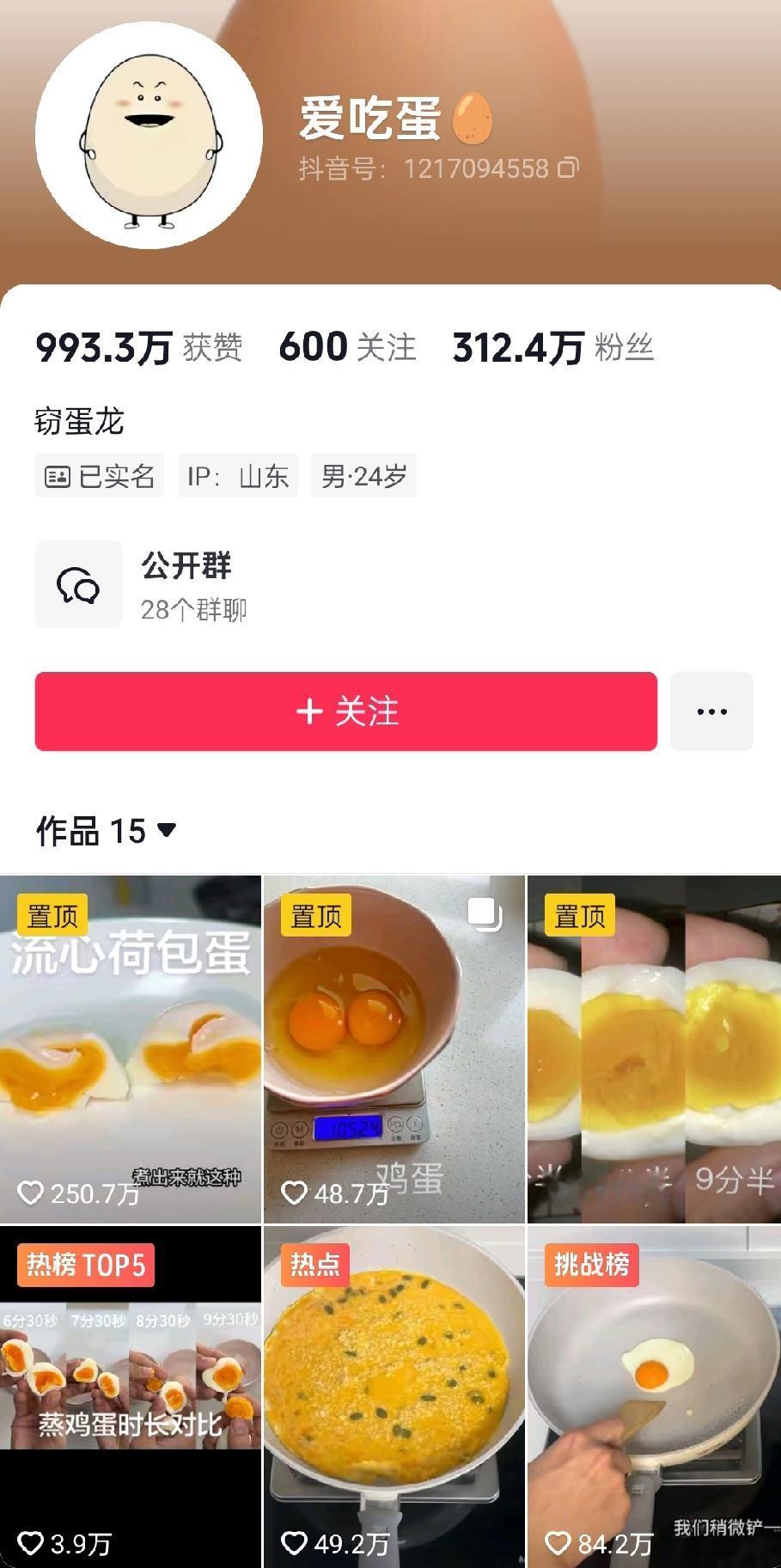Open the more options ... button
The width and height of the screenshot is (781, 1568).
711,711
